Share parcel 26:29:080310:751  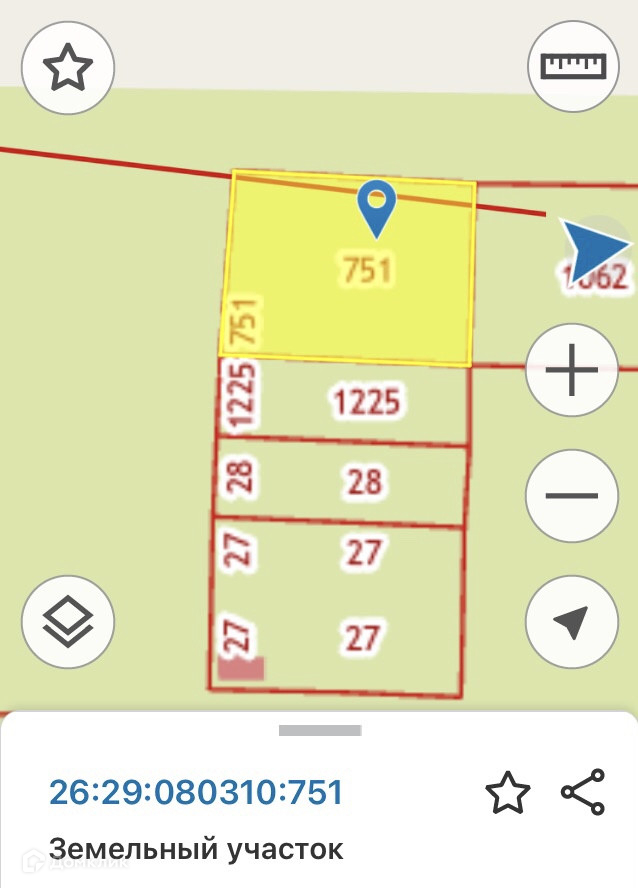583,792
